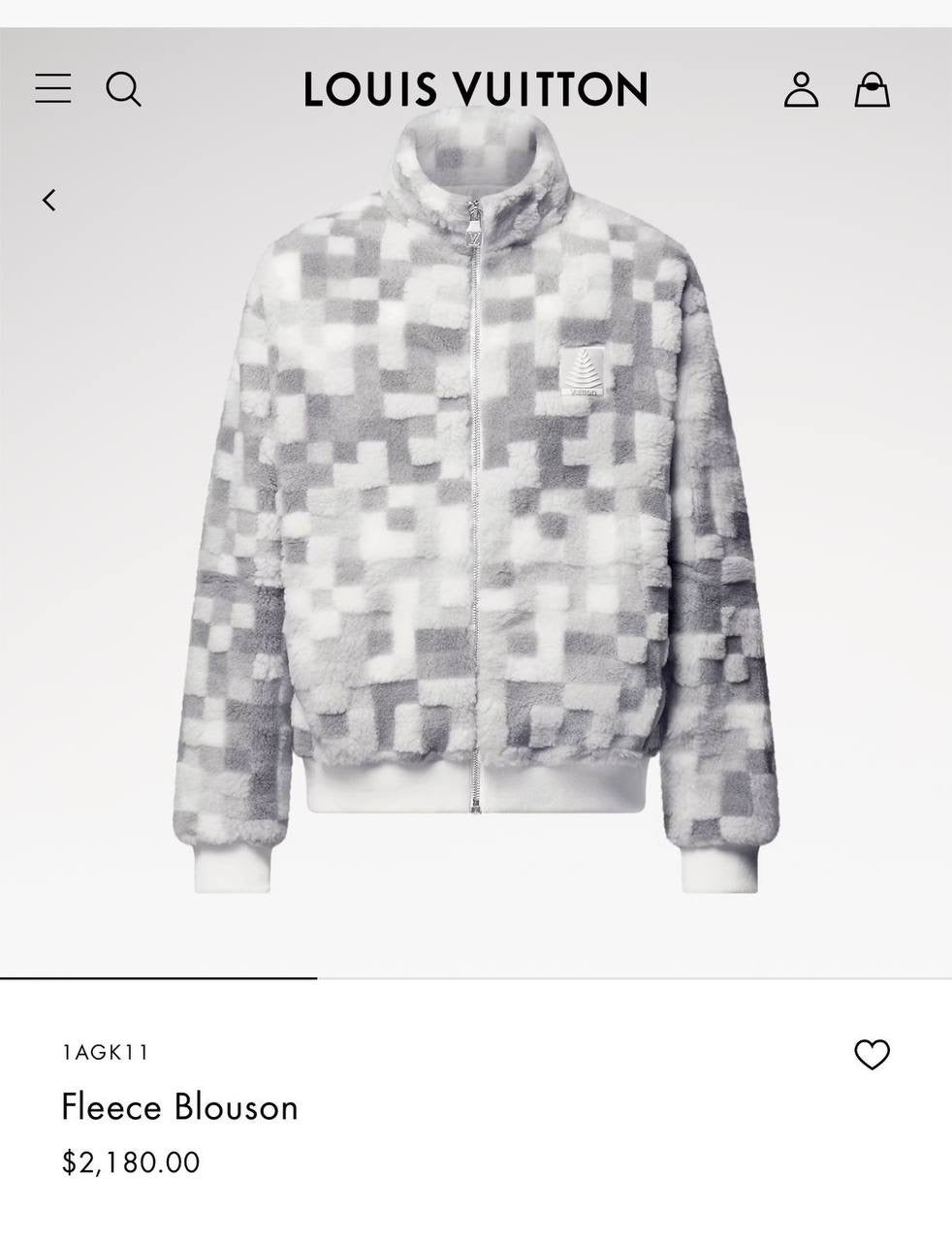Open the shopping bag

[872, 89]
